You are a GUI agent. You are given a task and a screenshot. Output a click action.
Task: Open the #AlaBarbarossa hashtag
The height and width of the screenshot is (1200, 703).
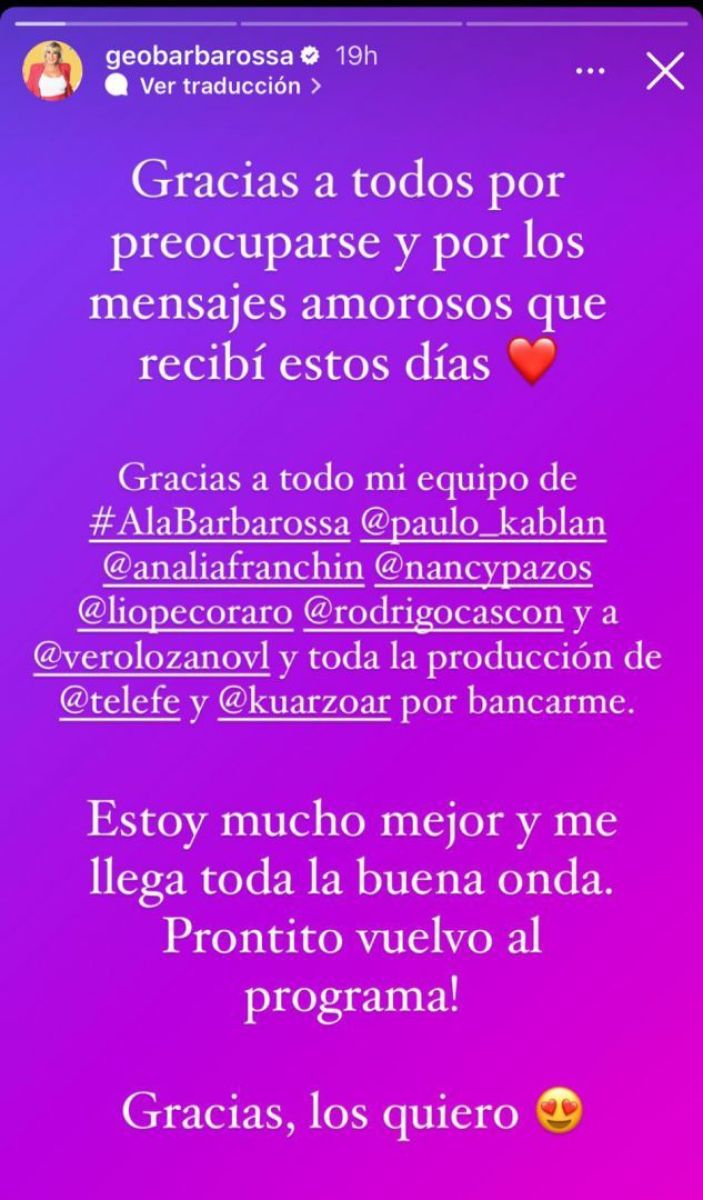pyautogui.click(x=216, y=524)
